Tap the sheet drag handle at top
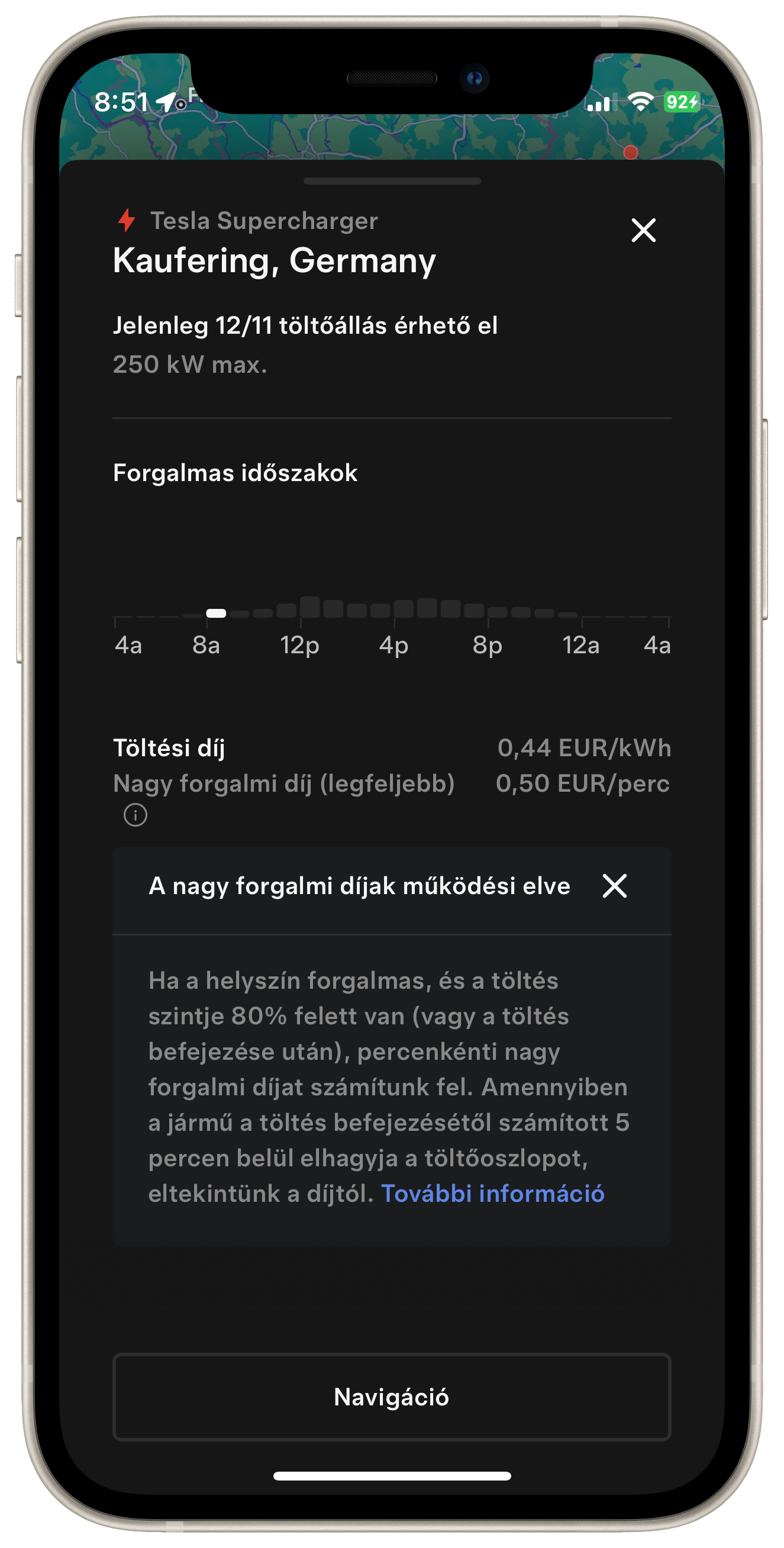This screenshot has width=784, height=1548. [x=392, y=181]
